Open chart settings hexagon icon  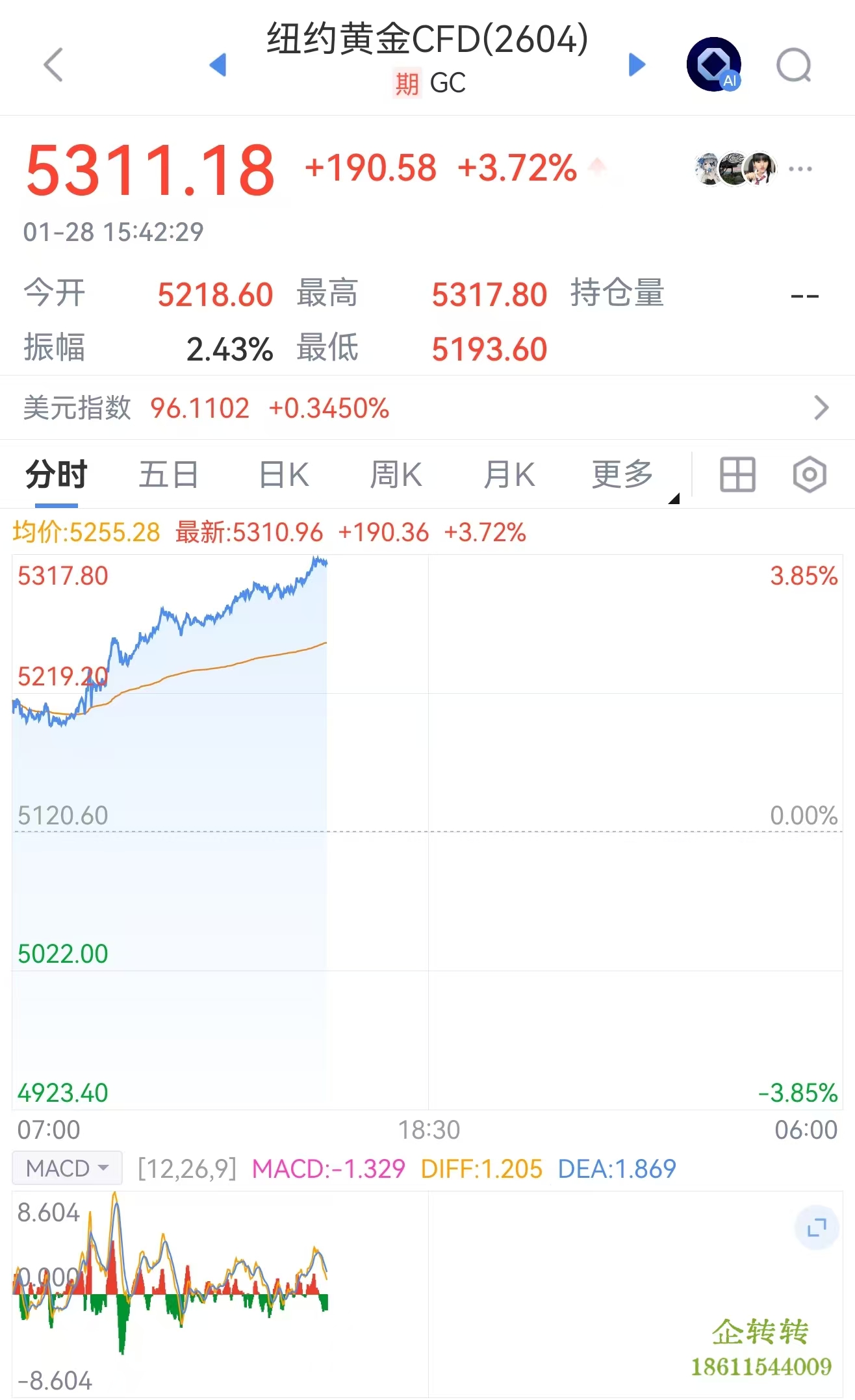point(810,474)
